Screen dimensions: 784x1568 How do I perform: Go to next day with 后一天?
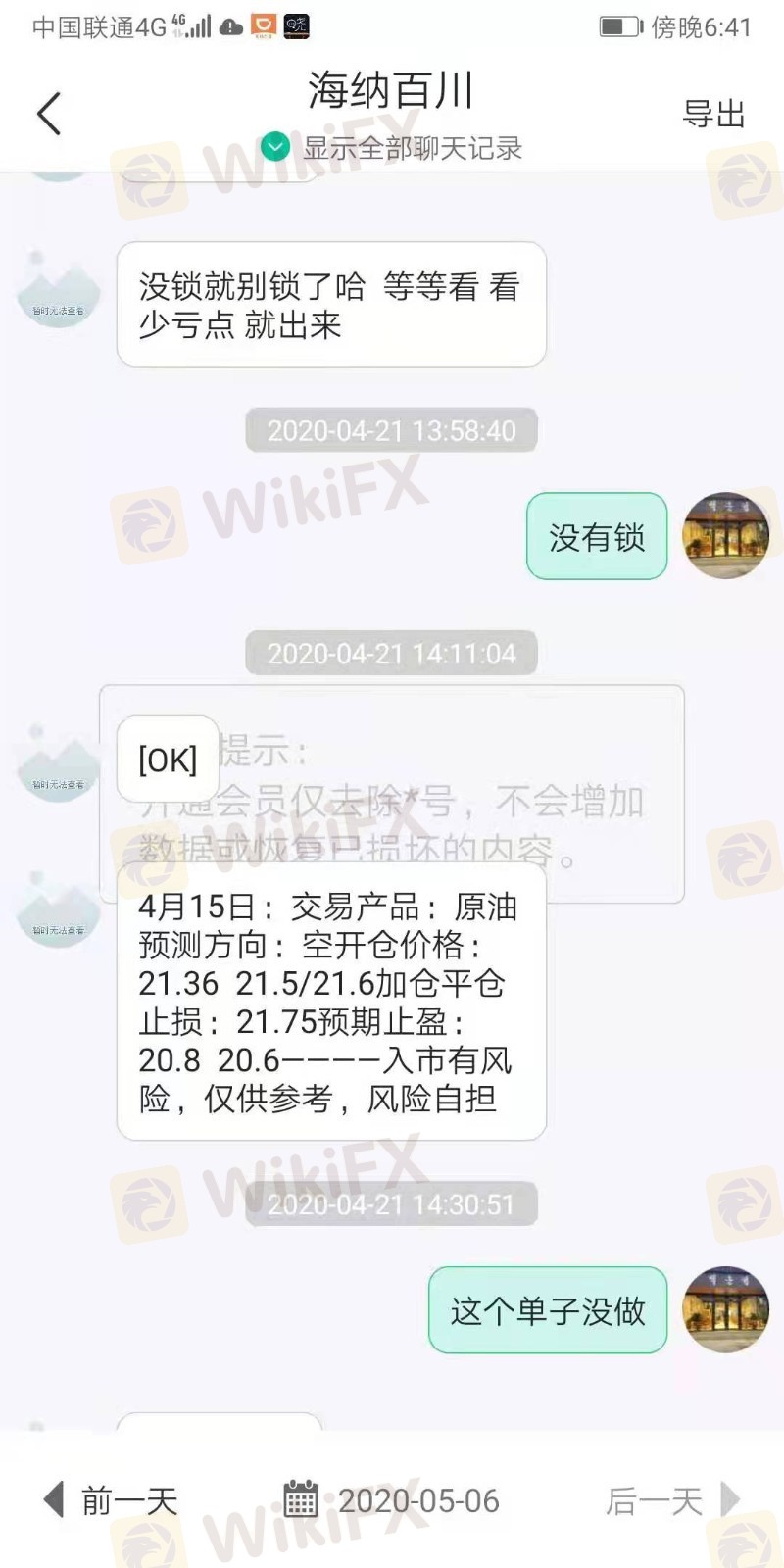[x=672, y=1499]
